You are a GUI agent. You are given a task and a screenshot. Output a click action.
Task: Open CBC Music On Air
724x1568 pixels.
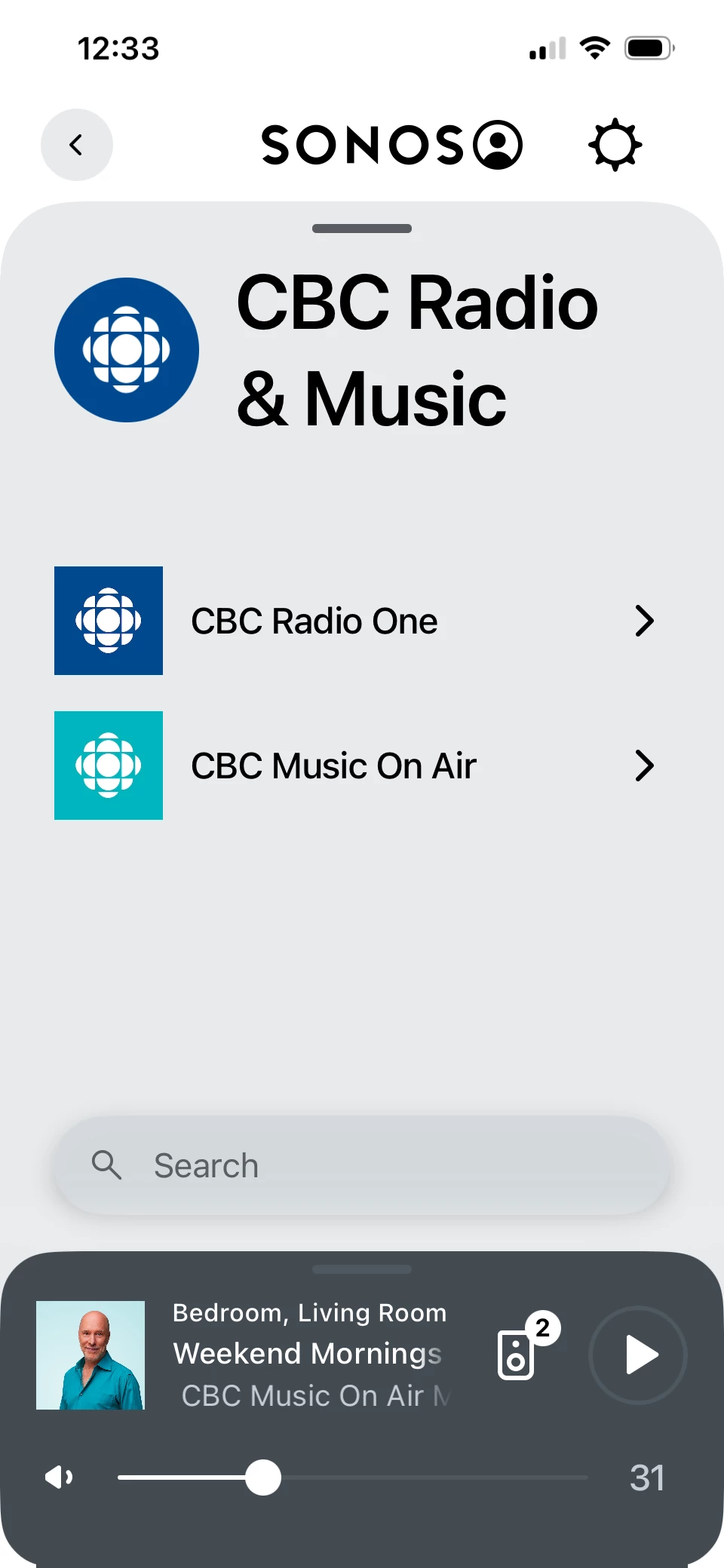[354, 766]
